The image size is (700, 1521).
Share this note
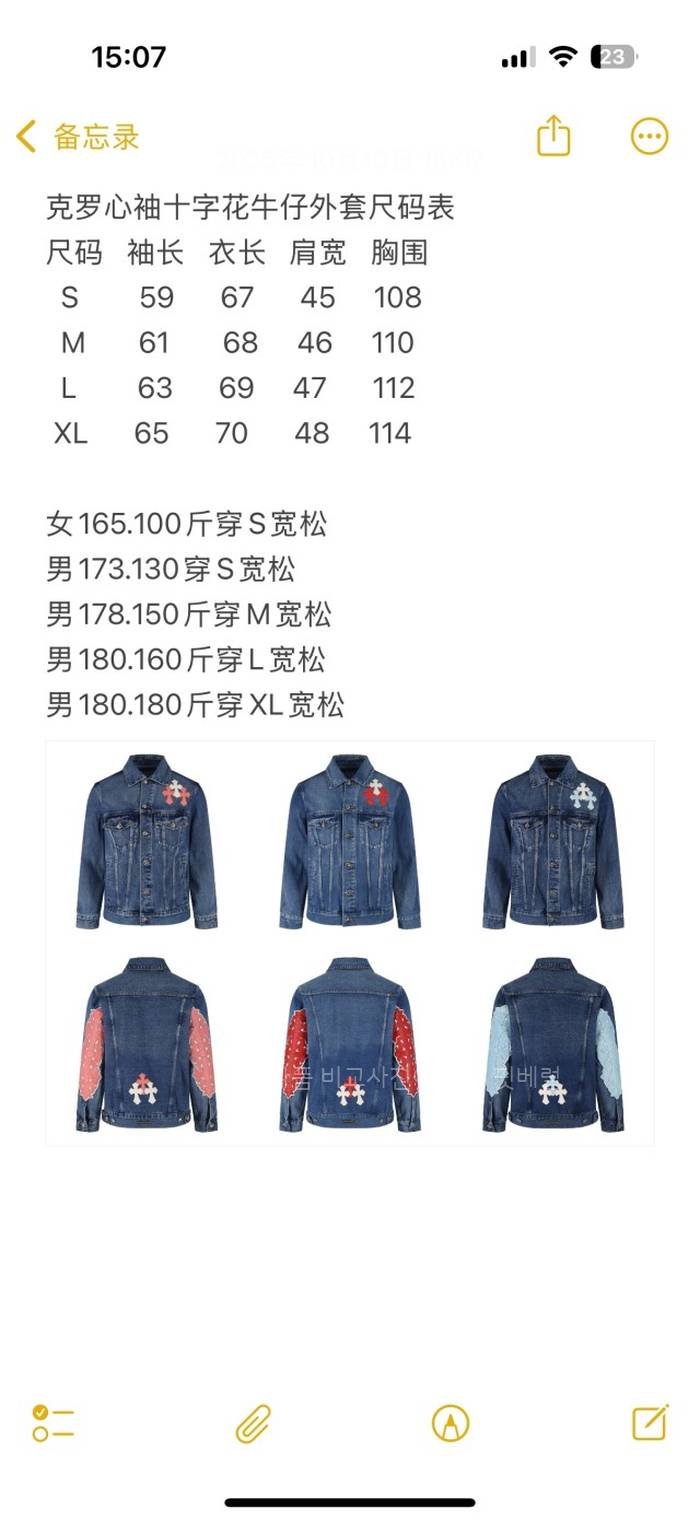point(553,136)
